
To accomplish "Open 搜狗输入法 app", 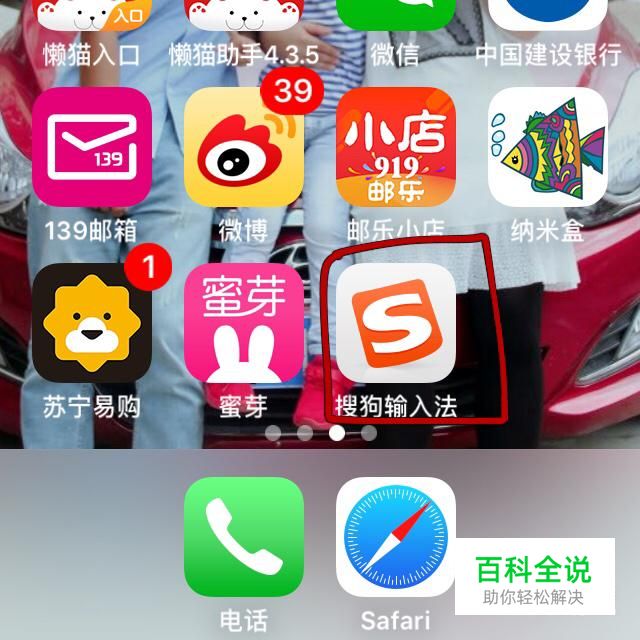I will coord(395,323).
